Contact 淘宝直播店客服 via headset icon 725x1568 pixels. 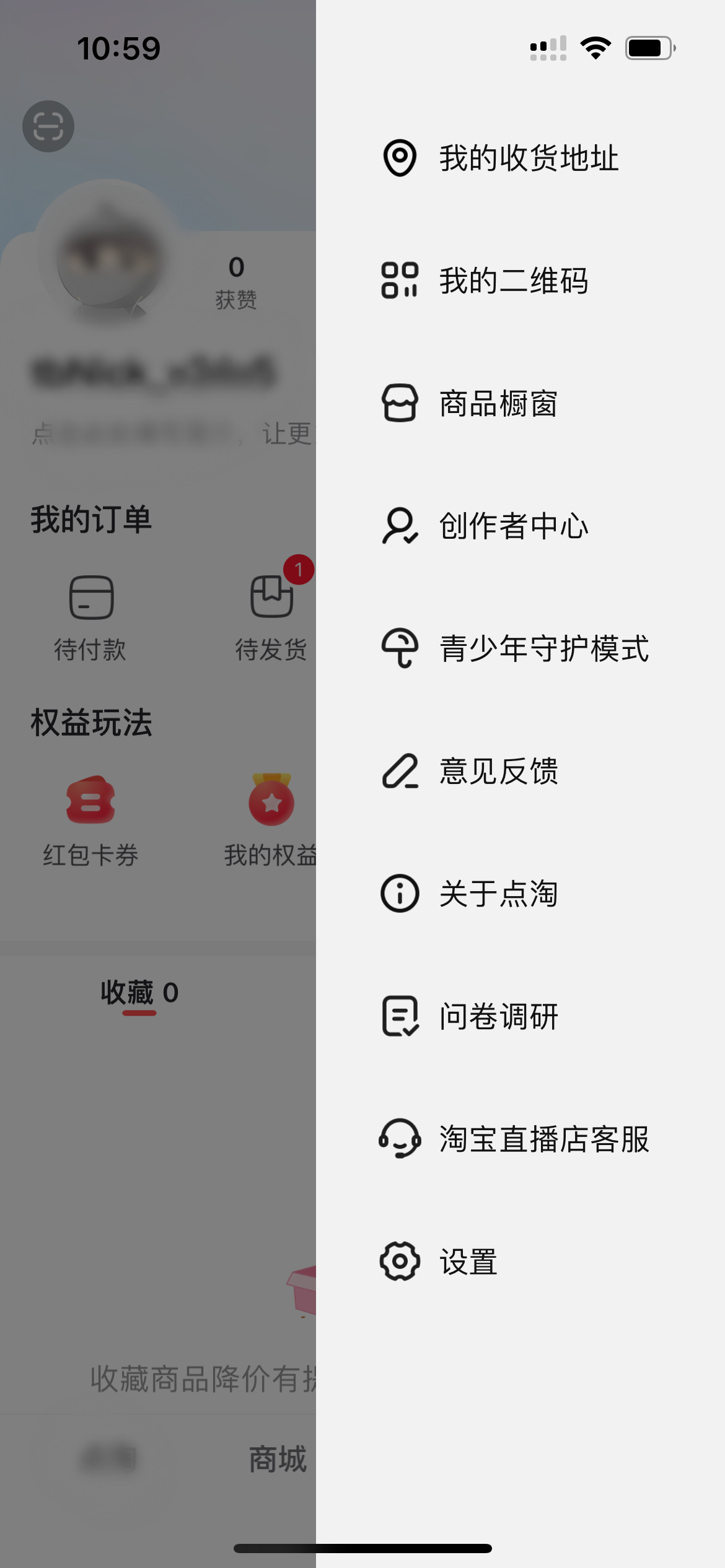399,1139
